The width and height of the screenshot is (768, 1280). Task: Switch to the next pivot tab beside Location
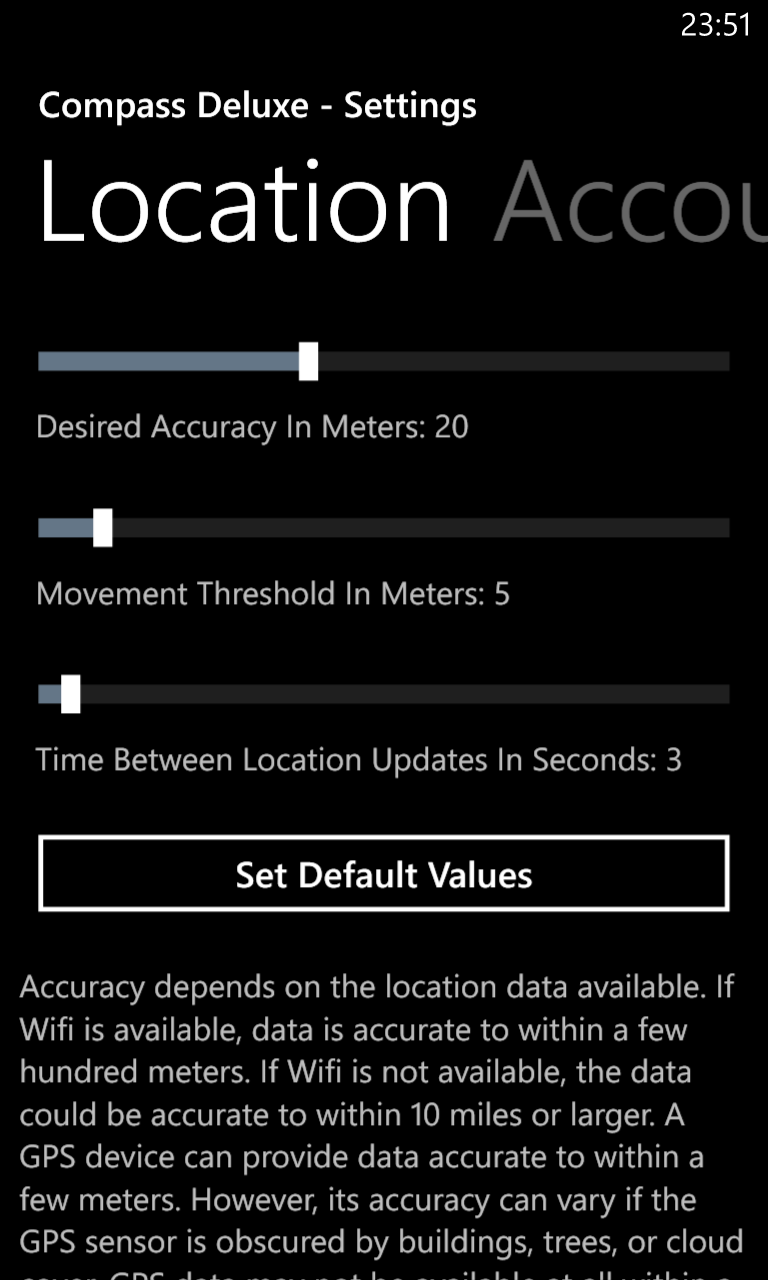point(630,203)
